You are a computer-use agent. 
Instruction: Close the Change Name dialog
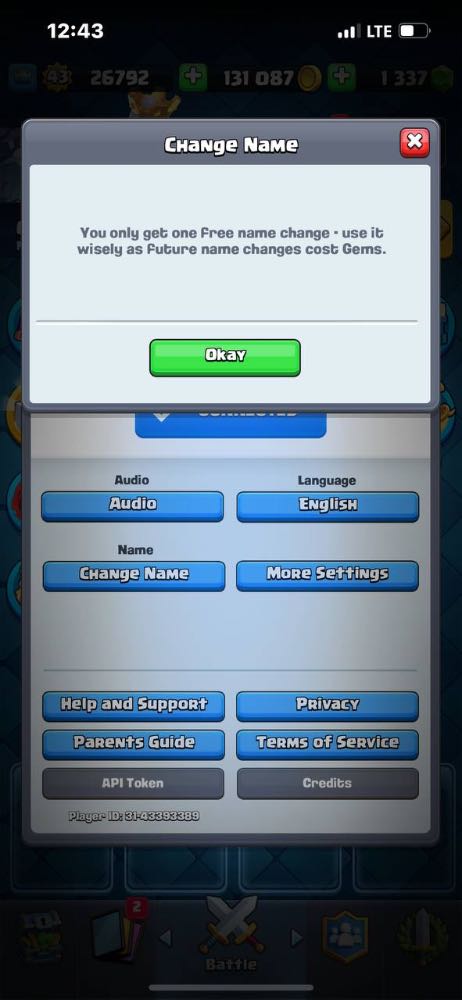415,143
